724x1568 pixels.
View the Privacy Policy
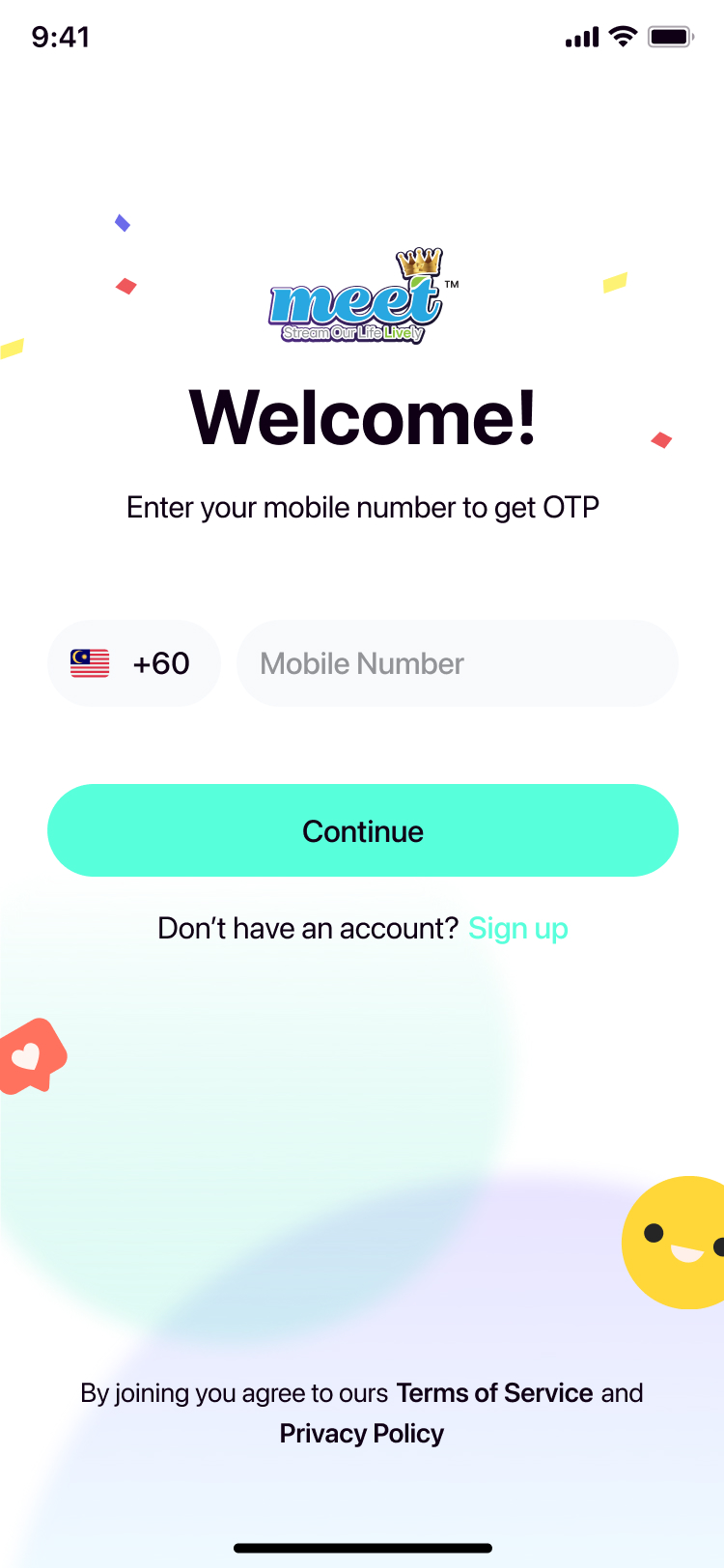[x=361, y=1433]
